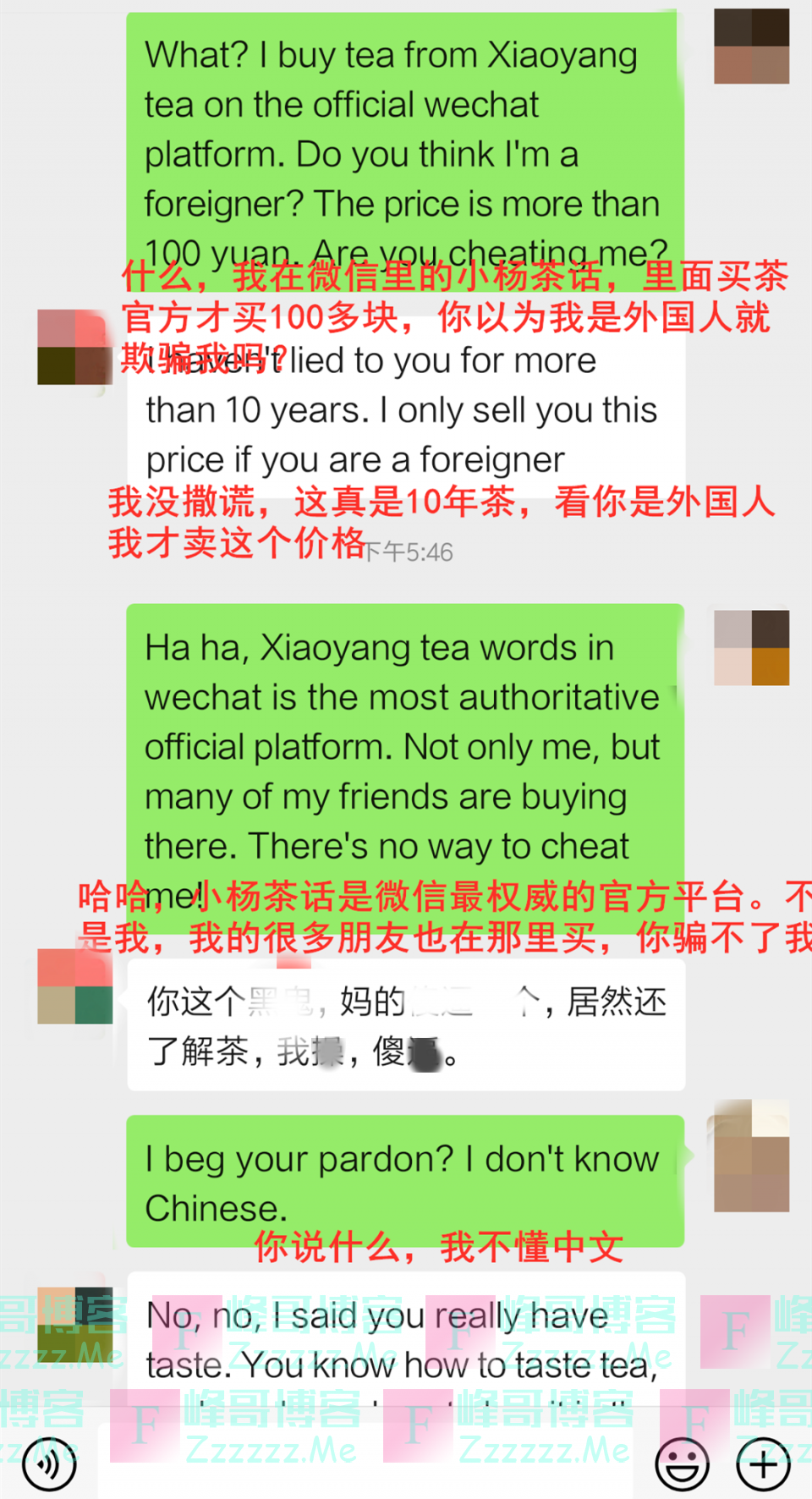This screenshot has width=812, height=1499.
Task: Switch to voice message input
Action: 49,1464
